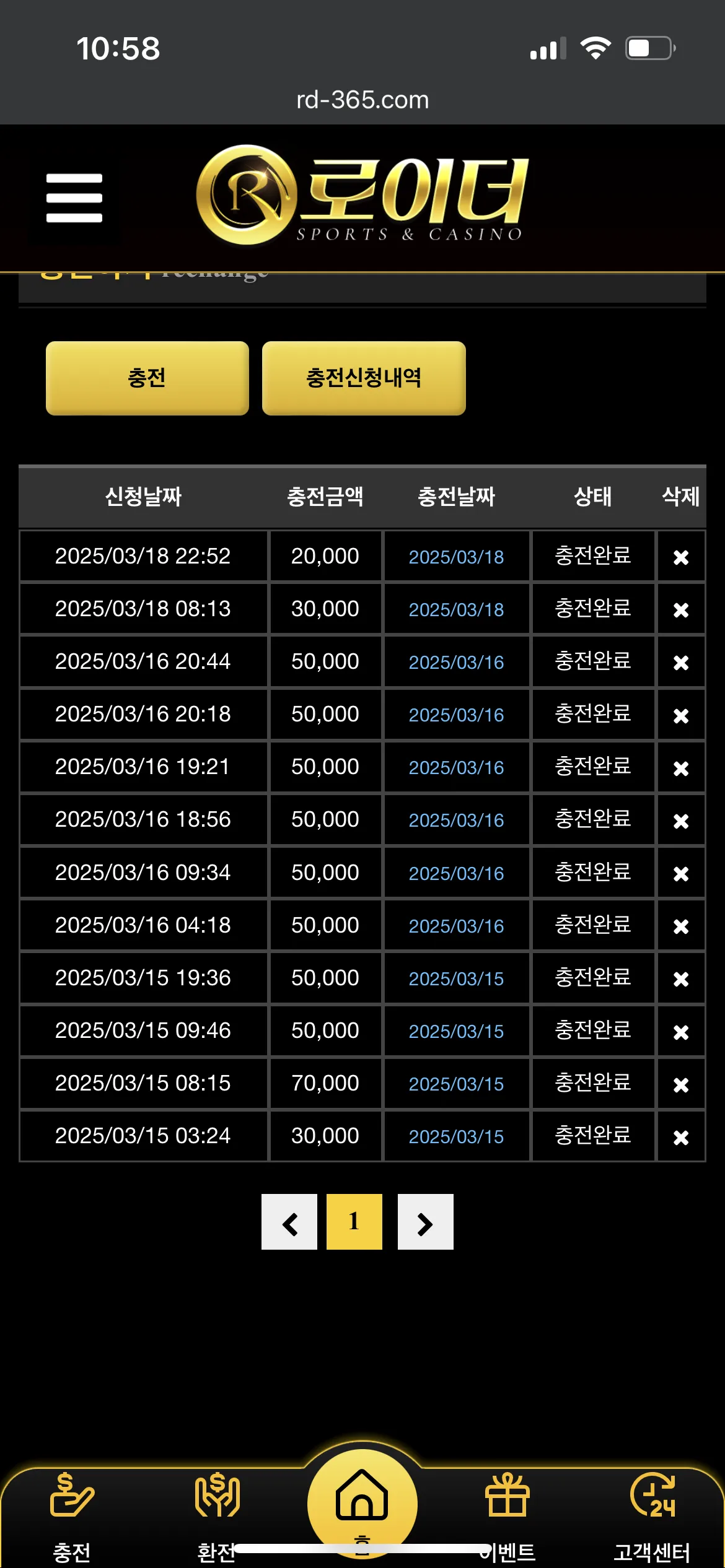Tap the rd-365.com address bar
Screen dimensions: 725x1568
tap(362, 100)
